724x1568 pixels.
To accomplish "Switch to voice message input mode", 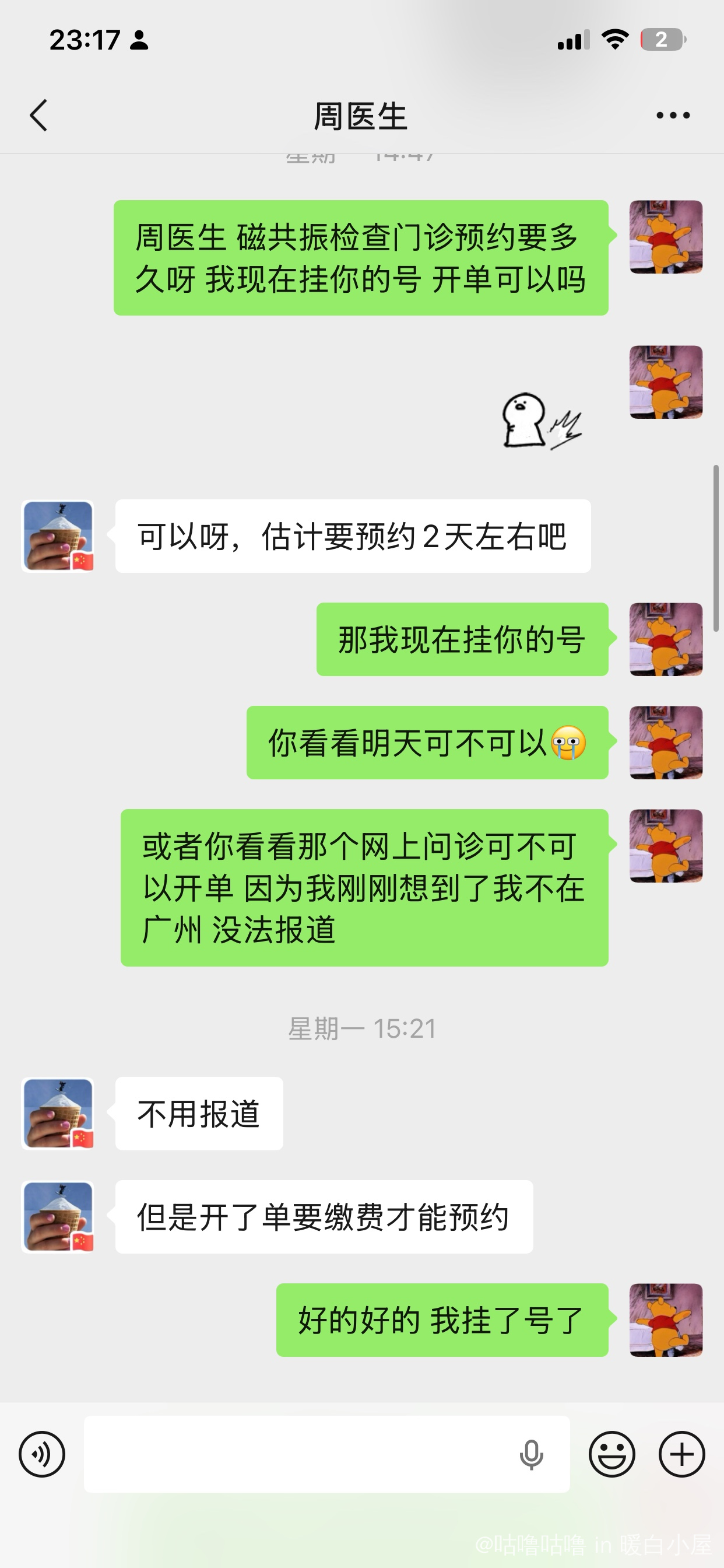I will tap(42, 1454).
